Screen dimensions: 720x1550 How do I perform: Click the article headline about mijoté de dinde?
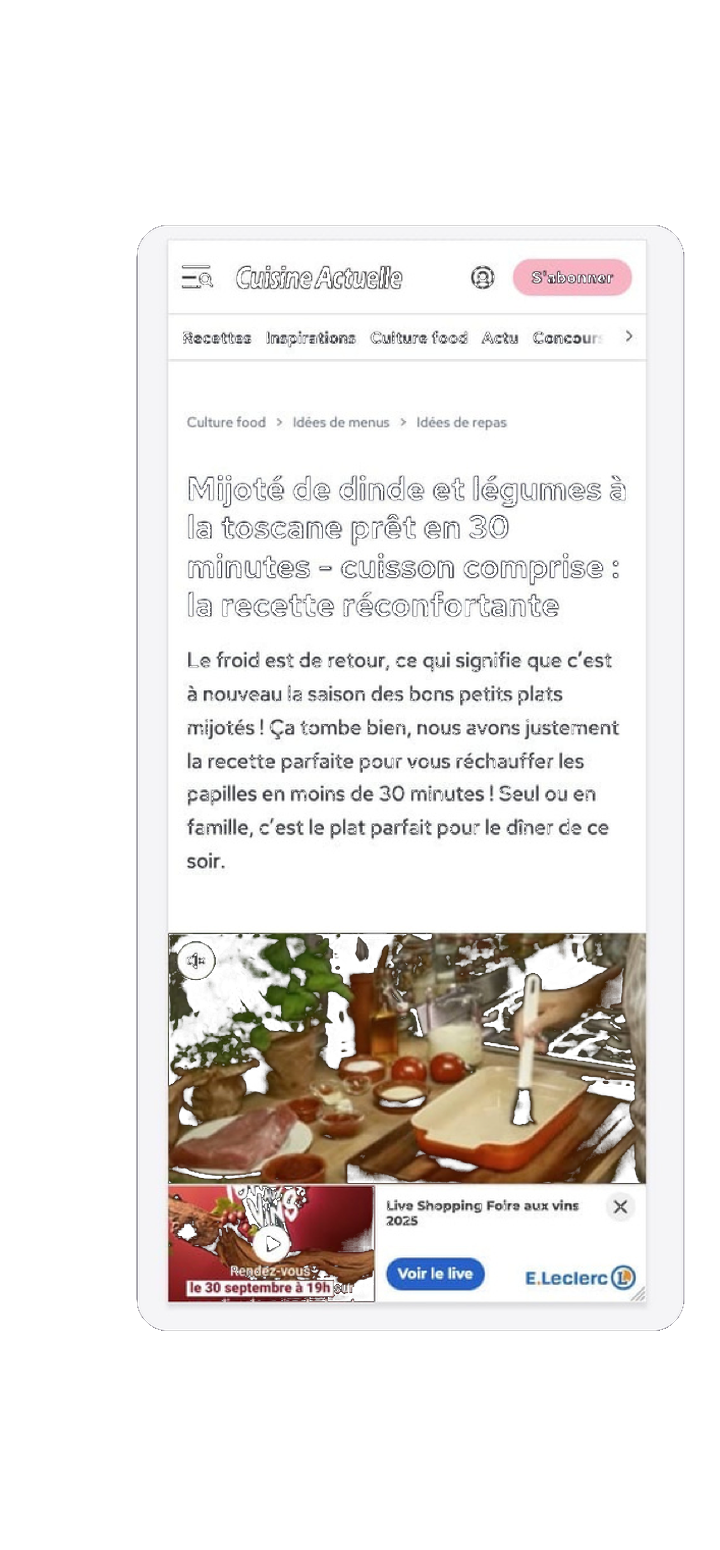[x=406, y=546]
